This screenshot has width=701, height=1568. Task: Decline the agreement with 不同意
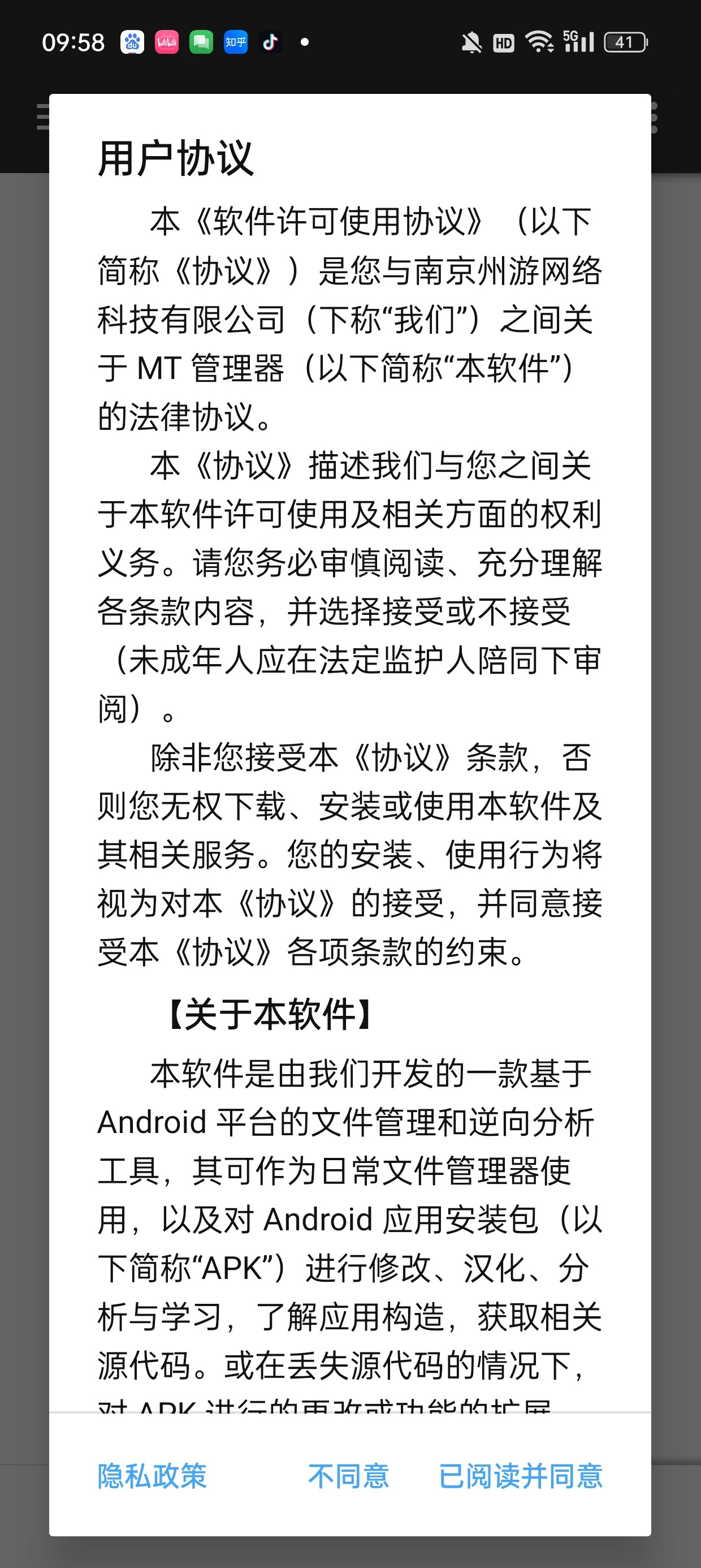click(348, 1476)
